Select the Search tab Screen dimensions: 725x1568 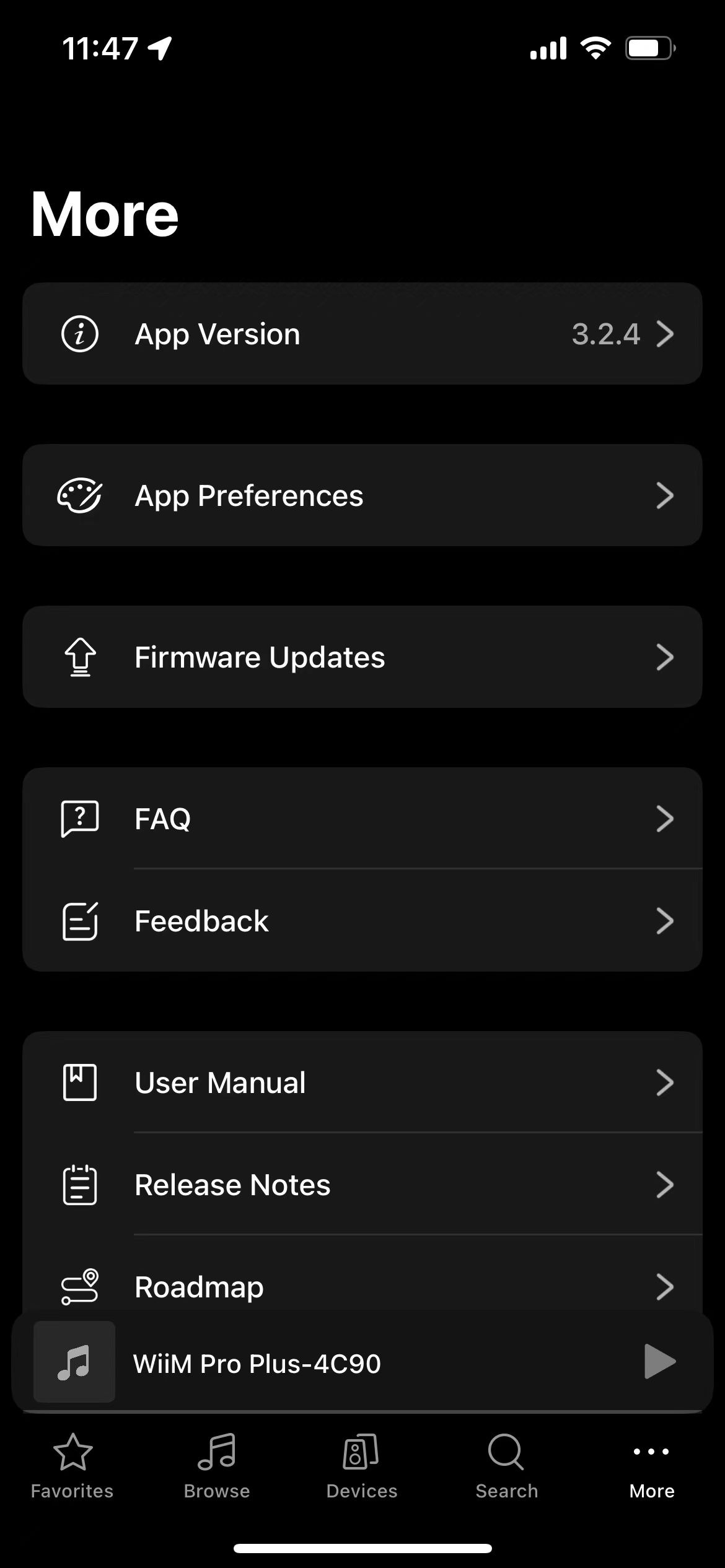click(x=507, y=1466)
